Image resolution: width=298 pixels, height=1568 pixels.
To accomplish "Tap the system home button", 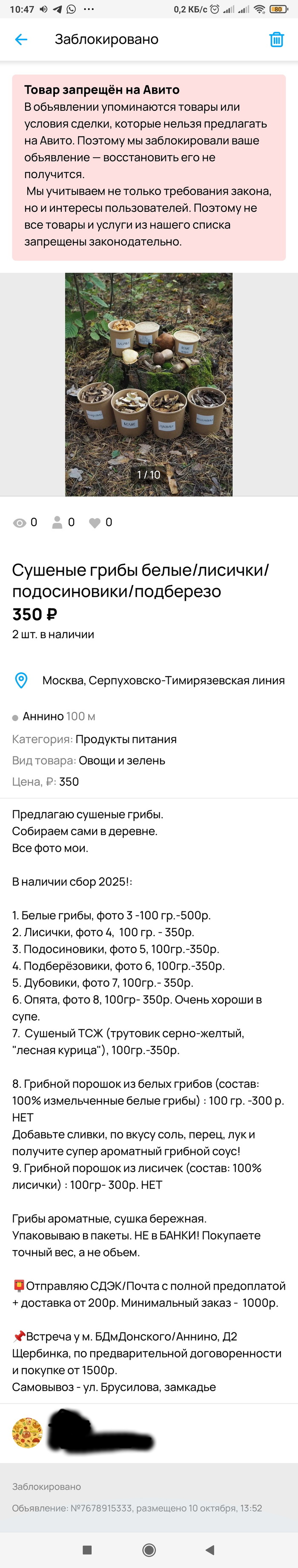I will (149, 1549).
